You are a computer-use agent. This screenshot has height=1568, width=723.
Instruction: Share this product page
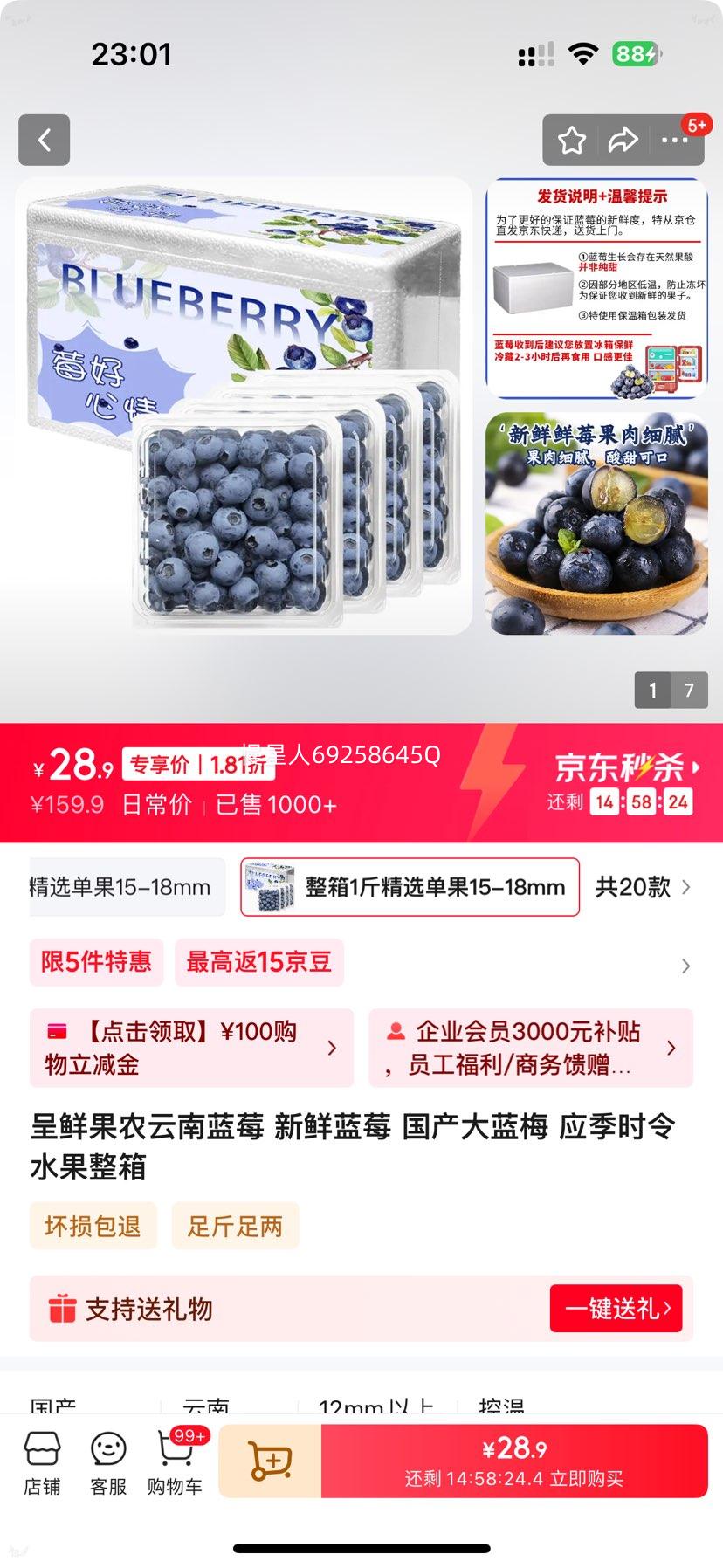623,140
